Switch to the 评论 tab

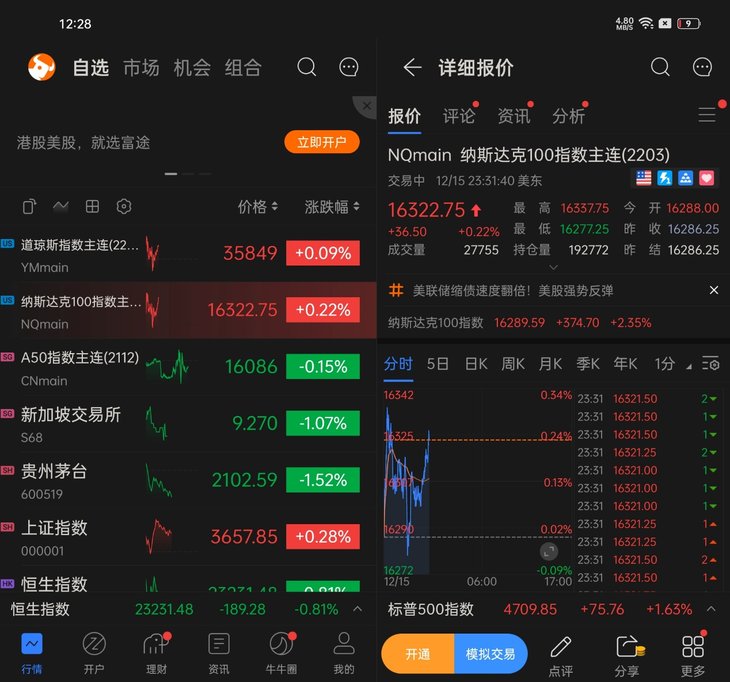point(459,116)
